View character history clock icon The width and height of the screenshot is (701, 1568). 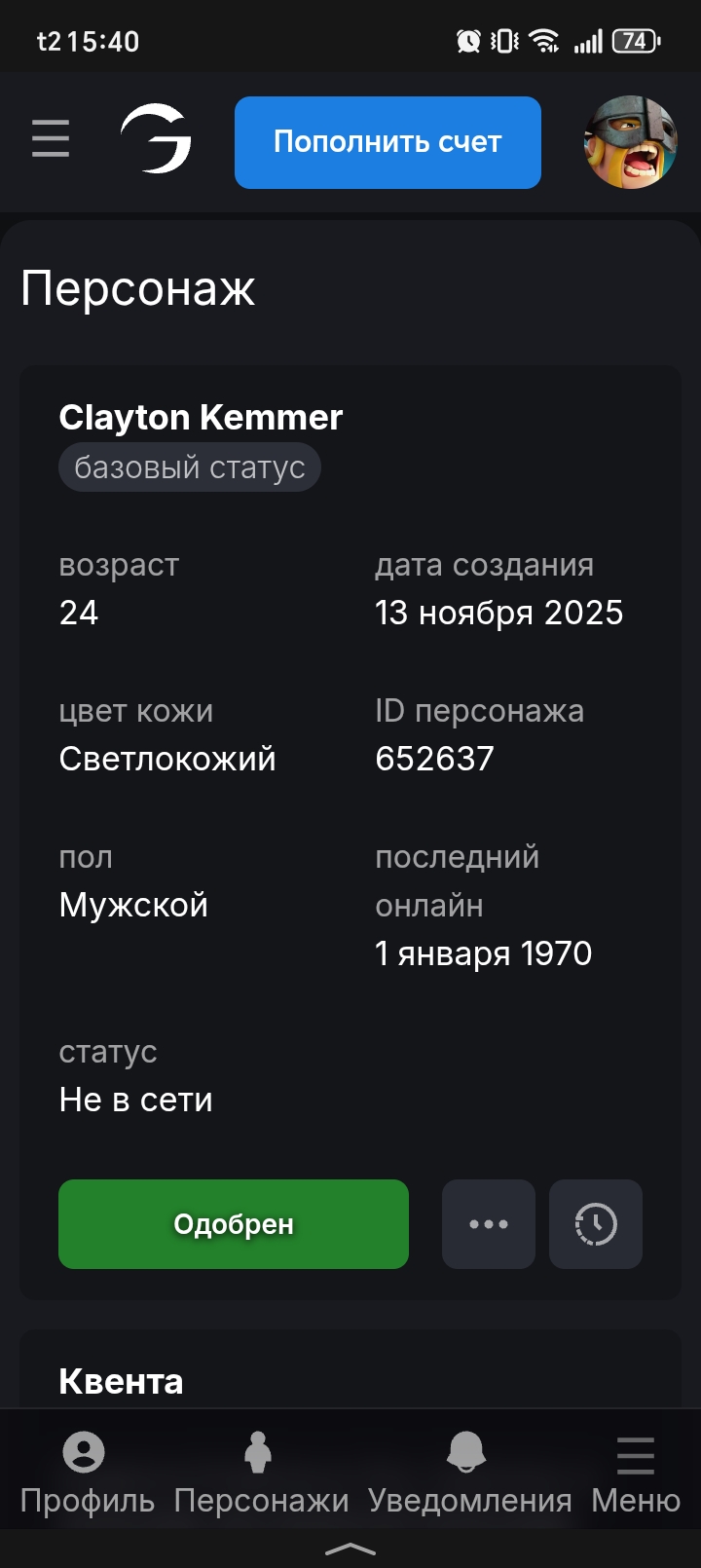[596, 1224]
